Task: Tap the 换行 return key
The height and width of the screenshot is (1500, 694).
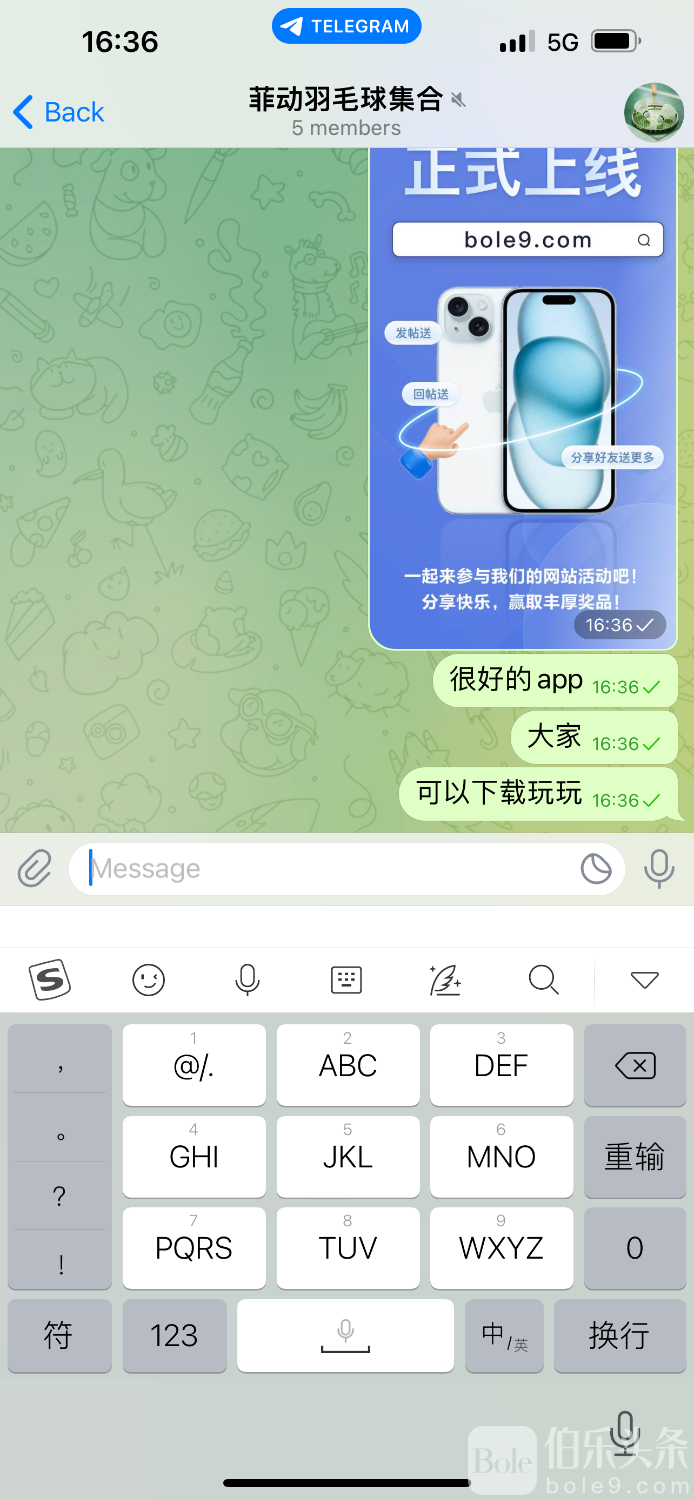Action: 619,1336
